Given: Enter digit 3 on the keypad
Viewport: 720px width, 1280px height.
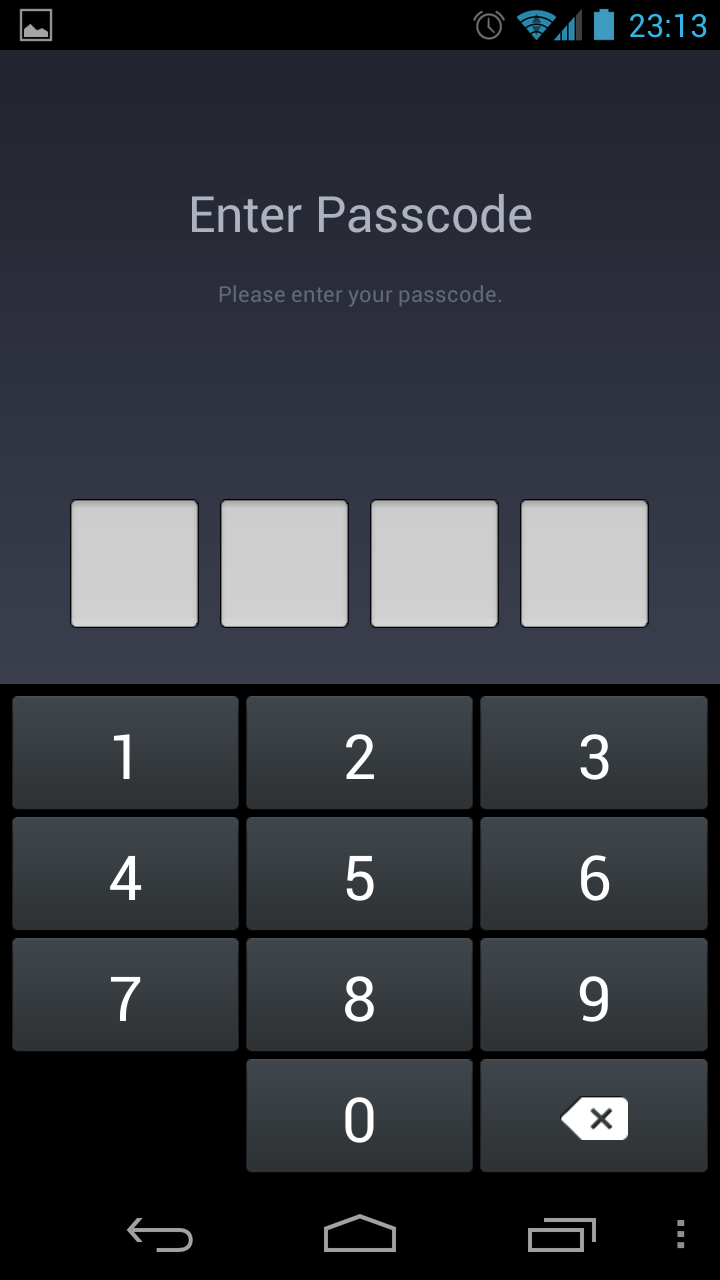Looking at the screenshot, I should (594, 752).
